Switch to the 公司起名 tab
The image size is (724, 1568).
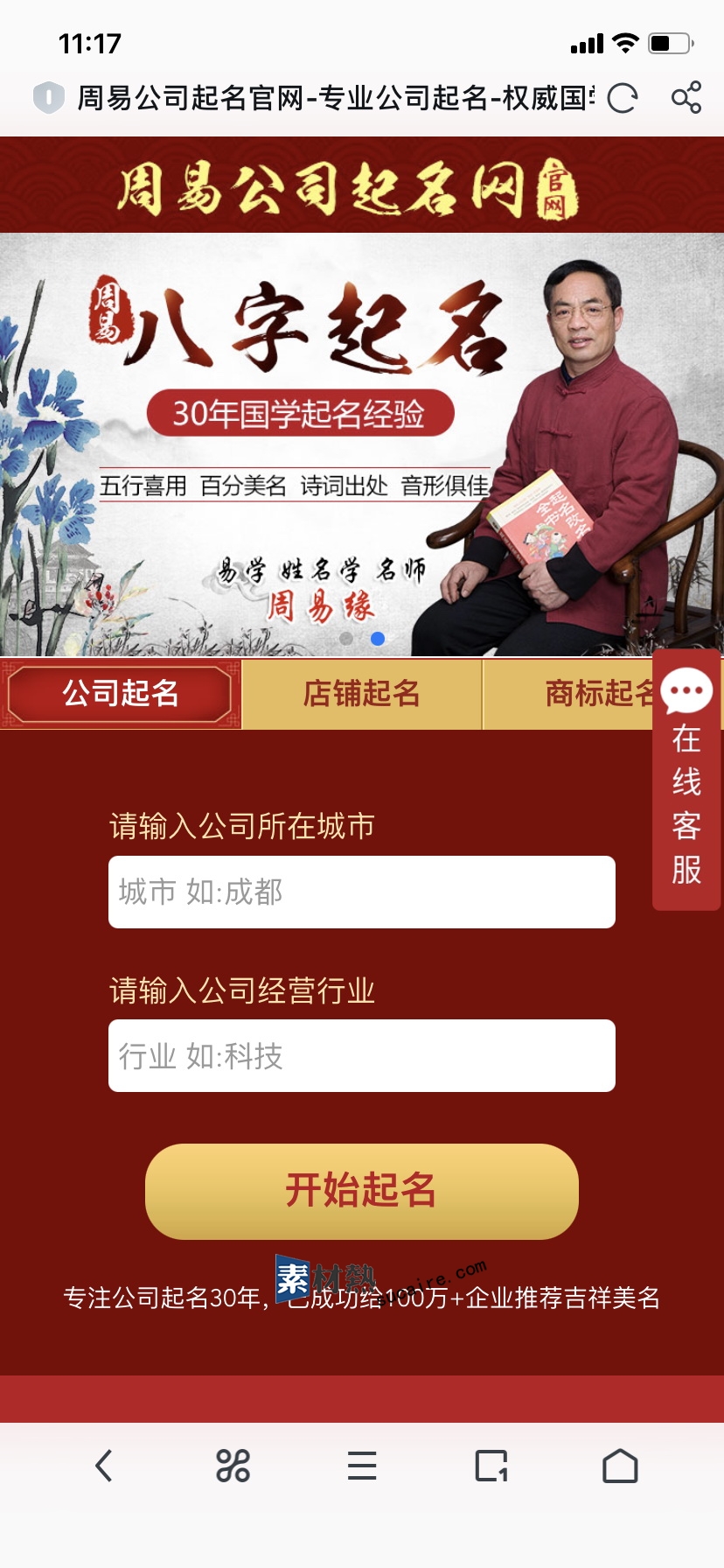(121, 694)
